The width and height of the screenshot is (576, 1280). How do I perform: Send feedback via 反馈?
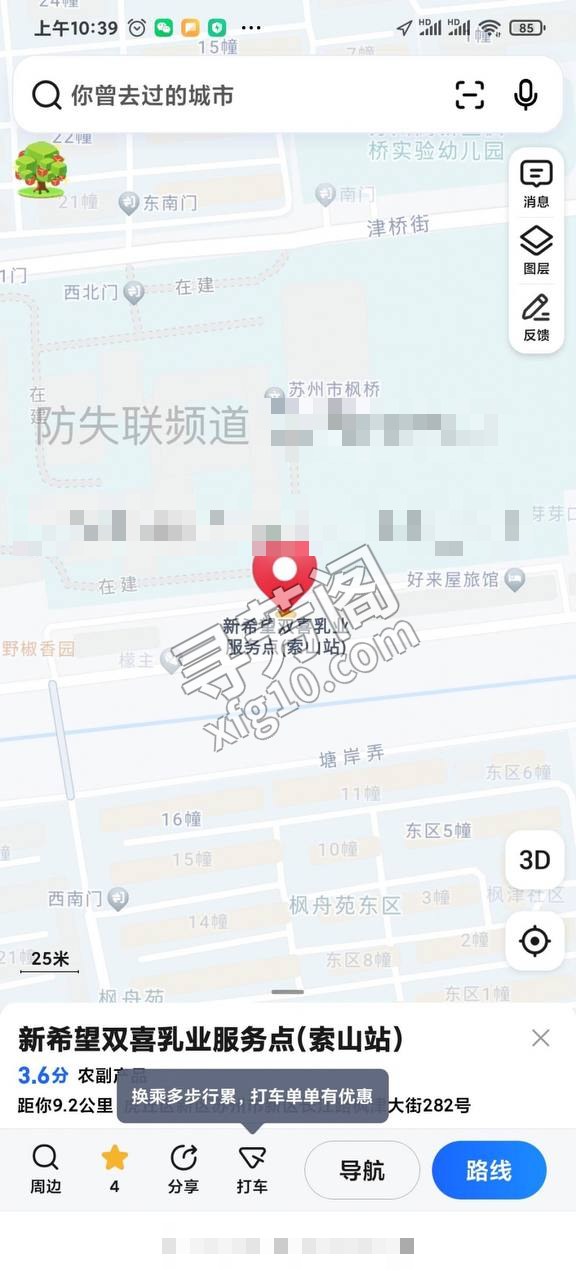coord(536,317)
